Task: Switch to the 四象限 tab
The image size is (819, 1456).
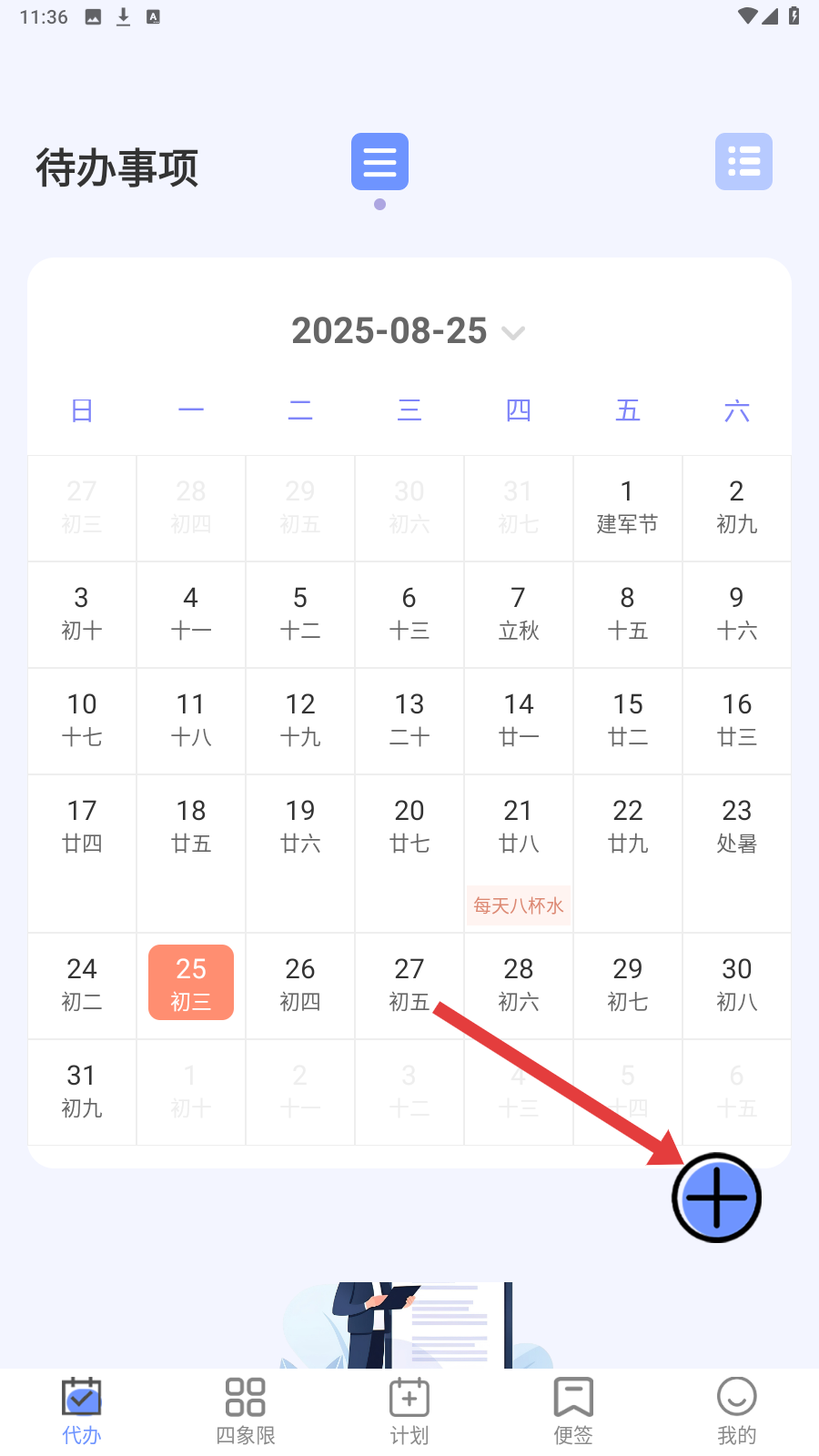Action: pyautogui.click(x=246, y=1410)
